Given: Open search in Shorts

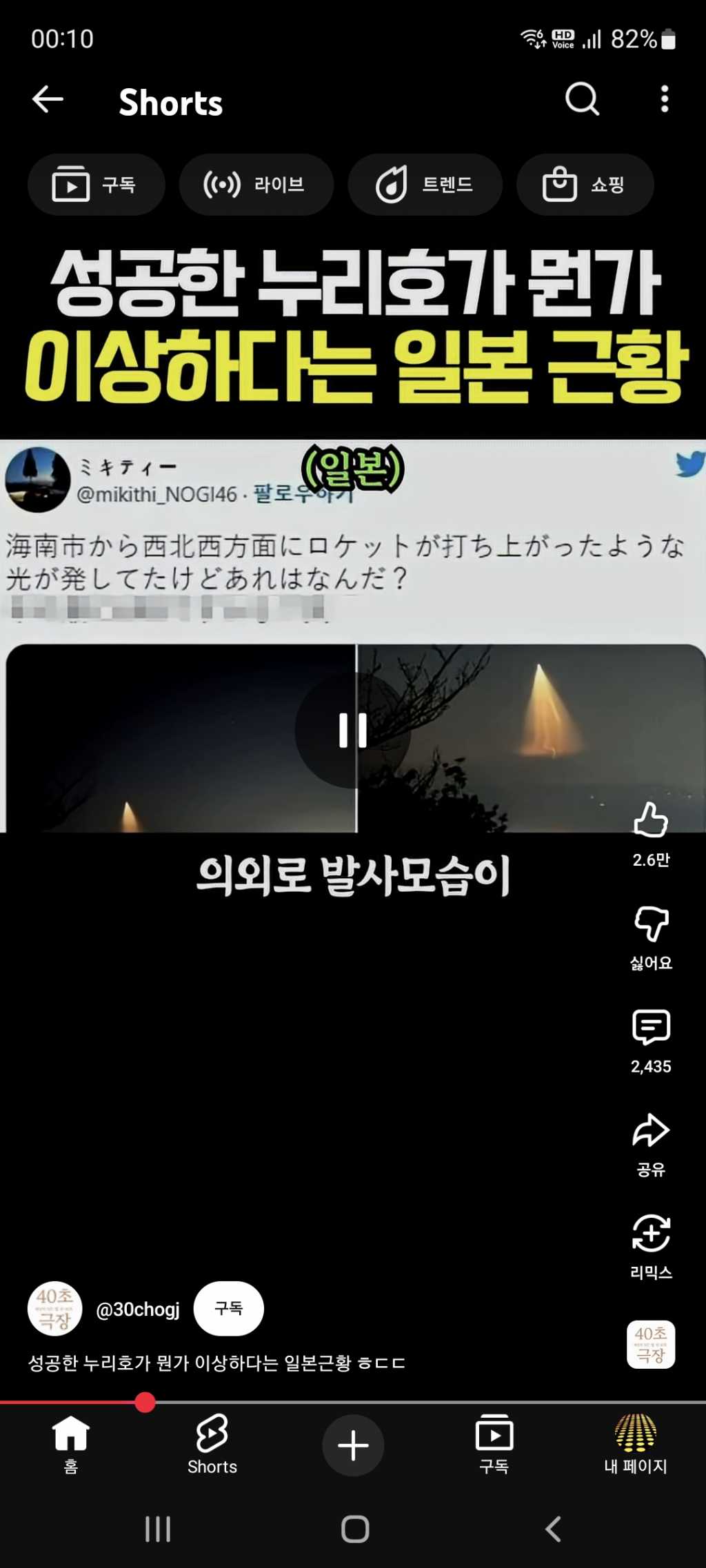Looking at the screenshot, I should 582,99.
